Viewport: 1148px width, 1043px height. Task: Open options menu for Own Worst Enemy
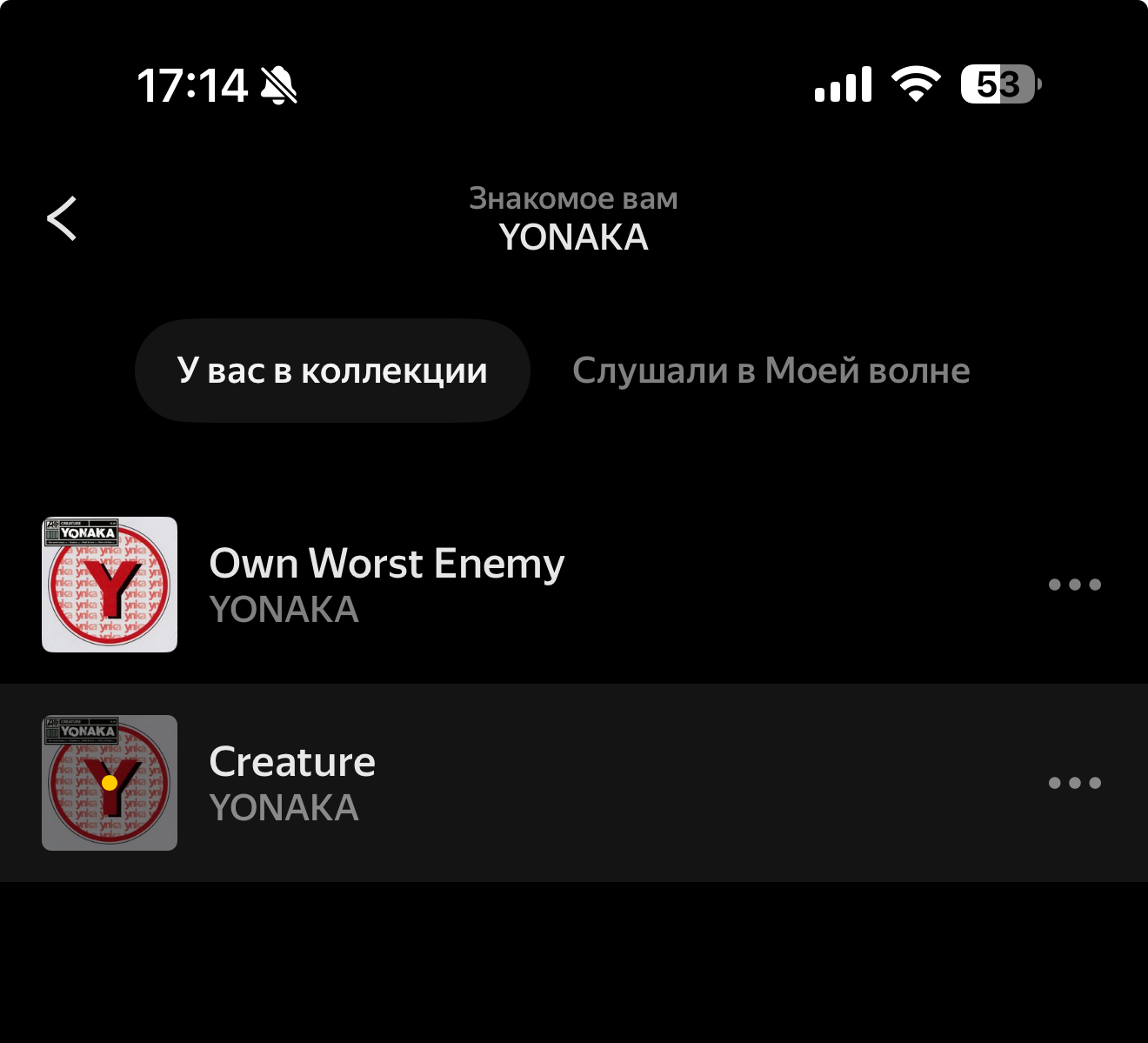coord(1074,585)
